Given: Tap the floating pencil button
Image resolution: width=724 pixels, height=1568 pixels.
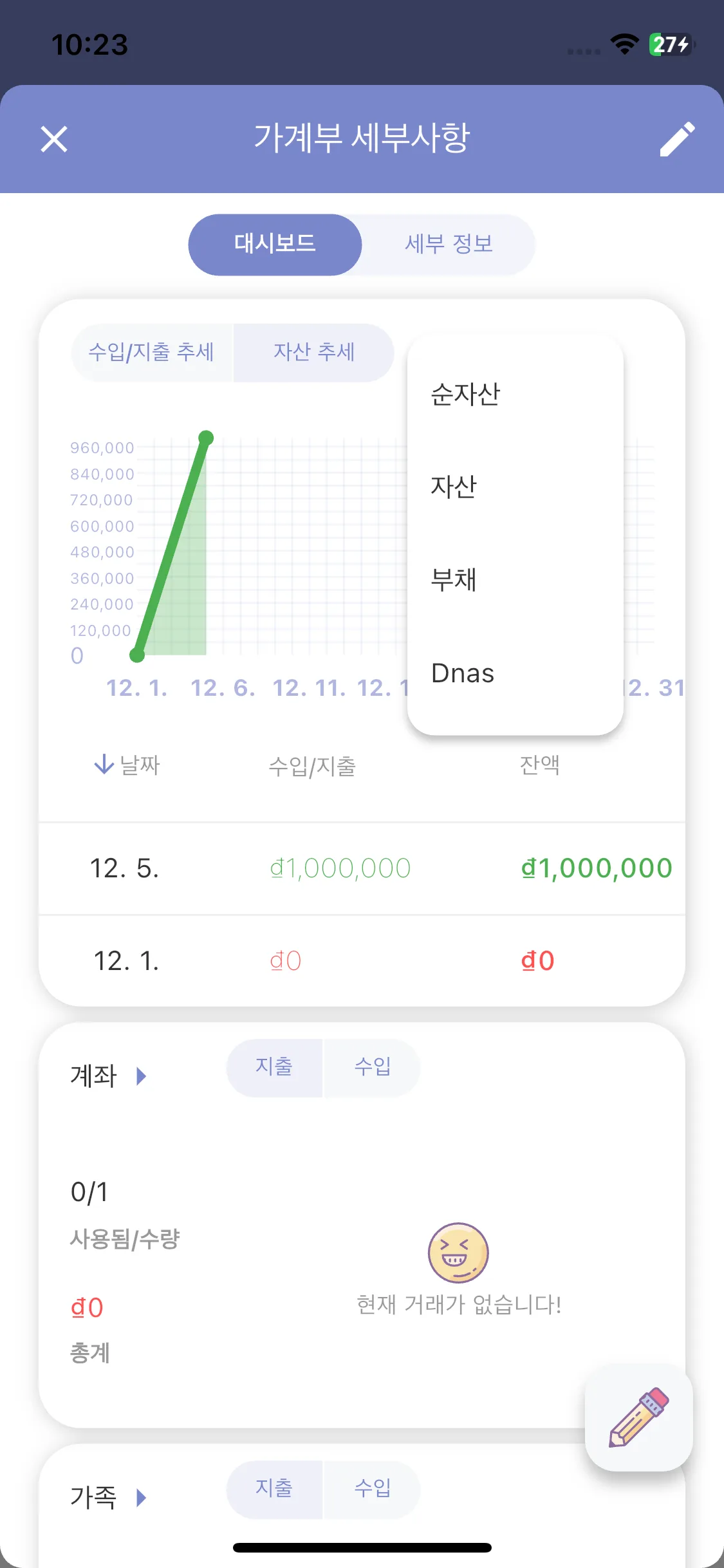Looking at the screenshot, I should [x=638, y=1417].
